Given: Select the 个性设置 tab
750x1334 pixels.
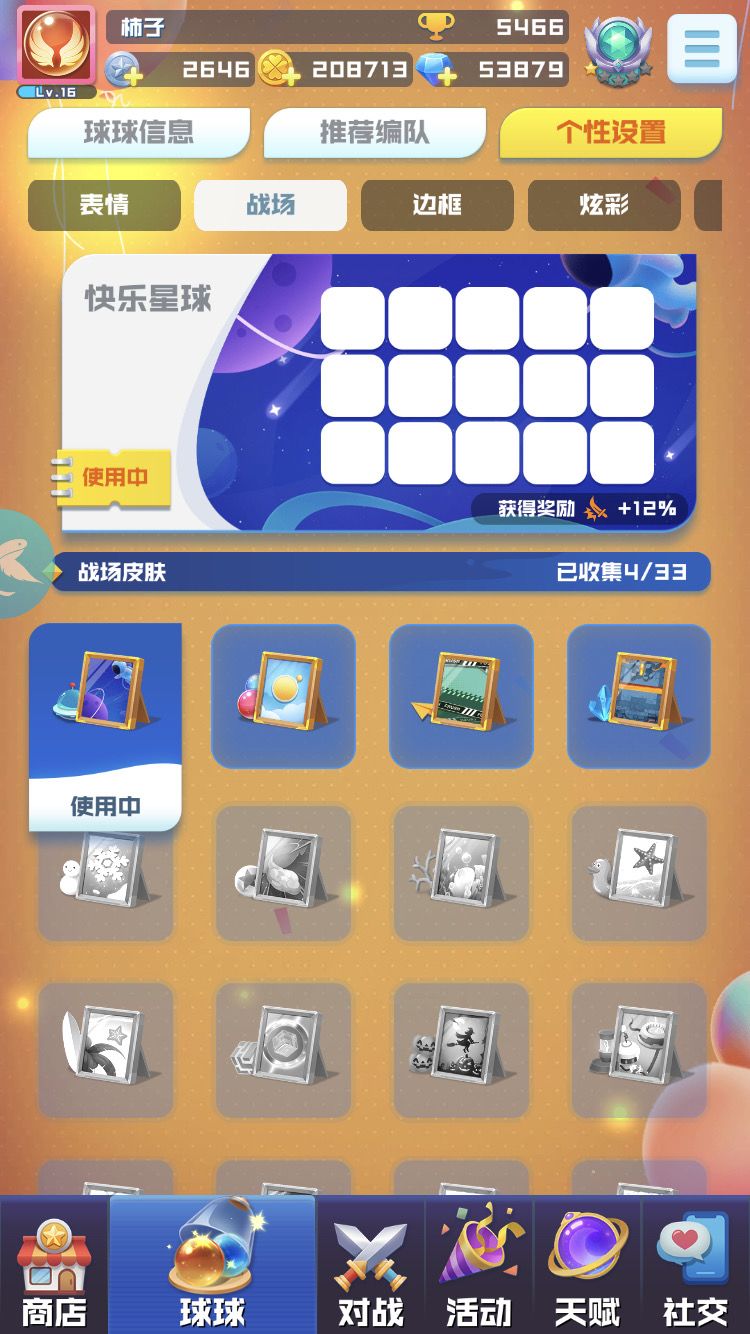Looking at the screenshot, I should click(x=610, y=133).
